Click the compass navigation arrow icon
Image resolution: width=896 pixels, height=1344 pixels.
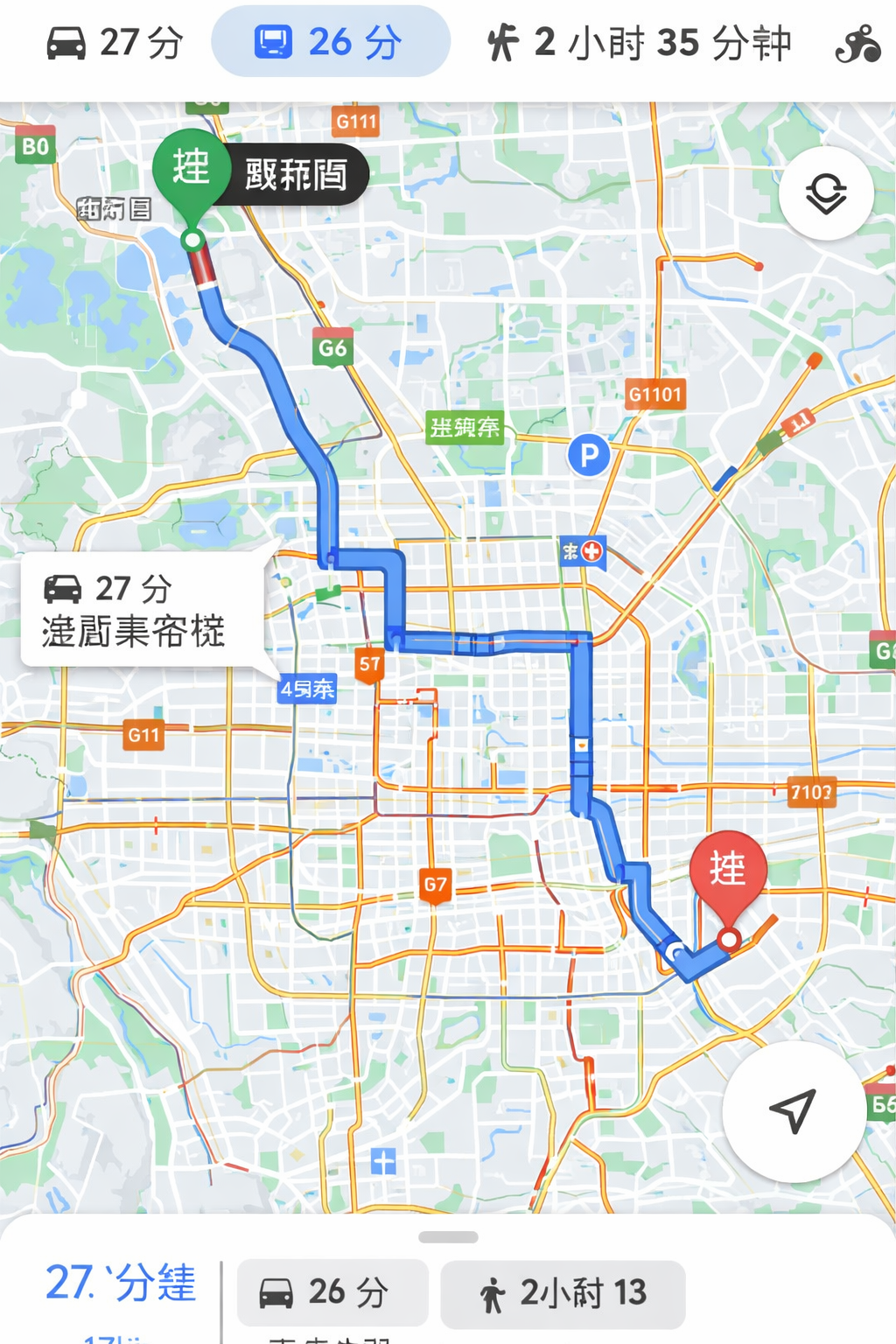pyautogui.click(x=792, y=1112)
